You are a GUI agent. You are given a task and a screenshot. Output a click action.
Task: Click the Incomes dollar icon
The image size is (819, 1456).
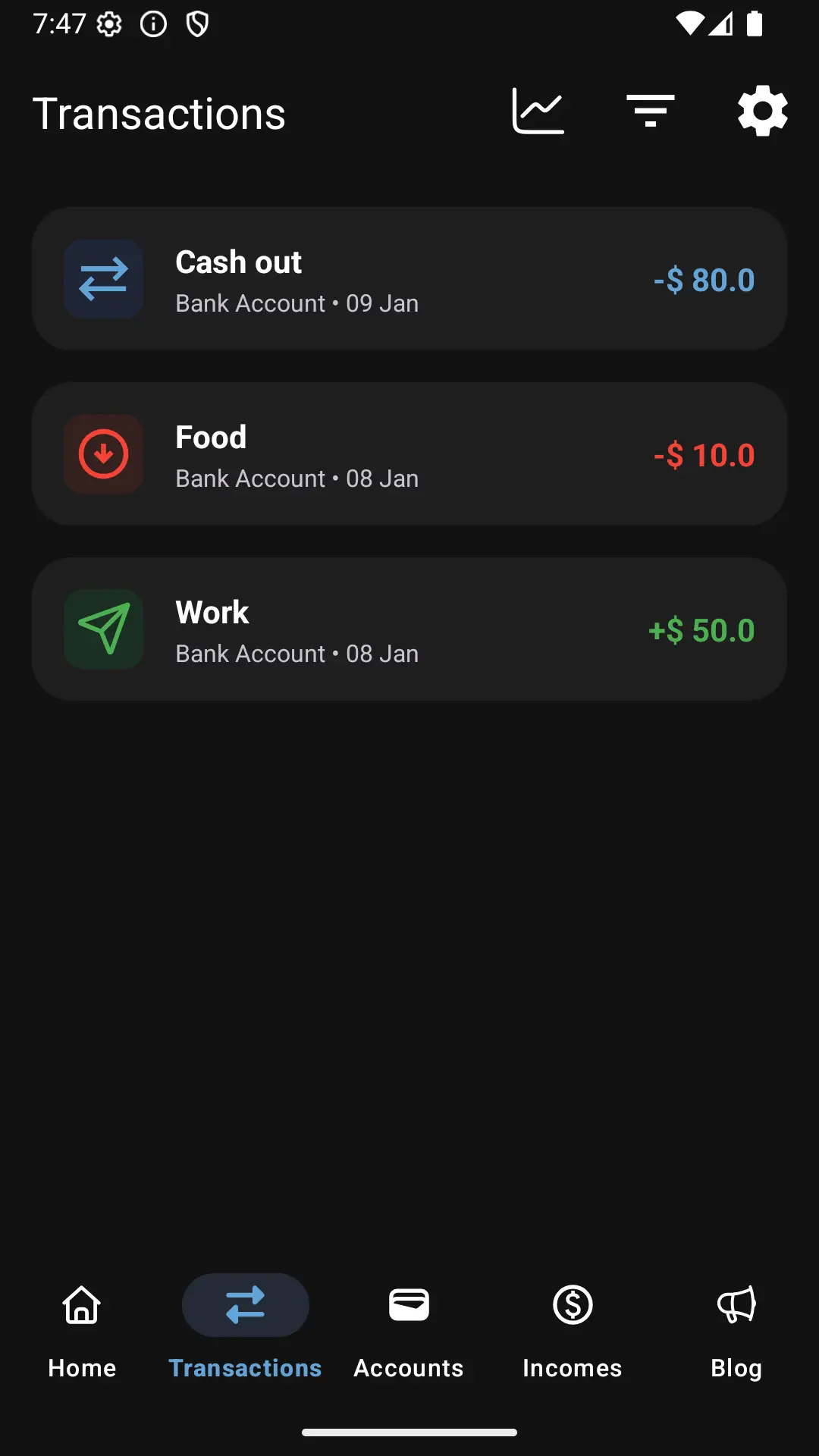(x=572, y=1305)
